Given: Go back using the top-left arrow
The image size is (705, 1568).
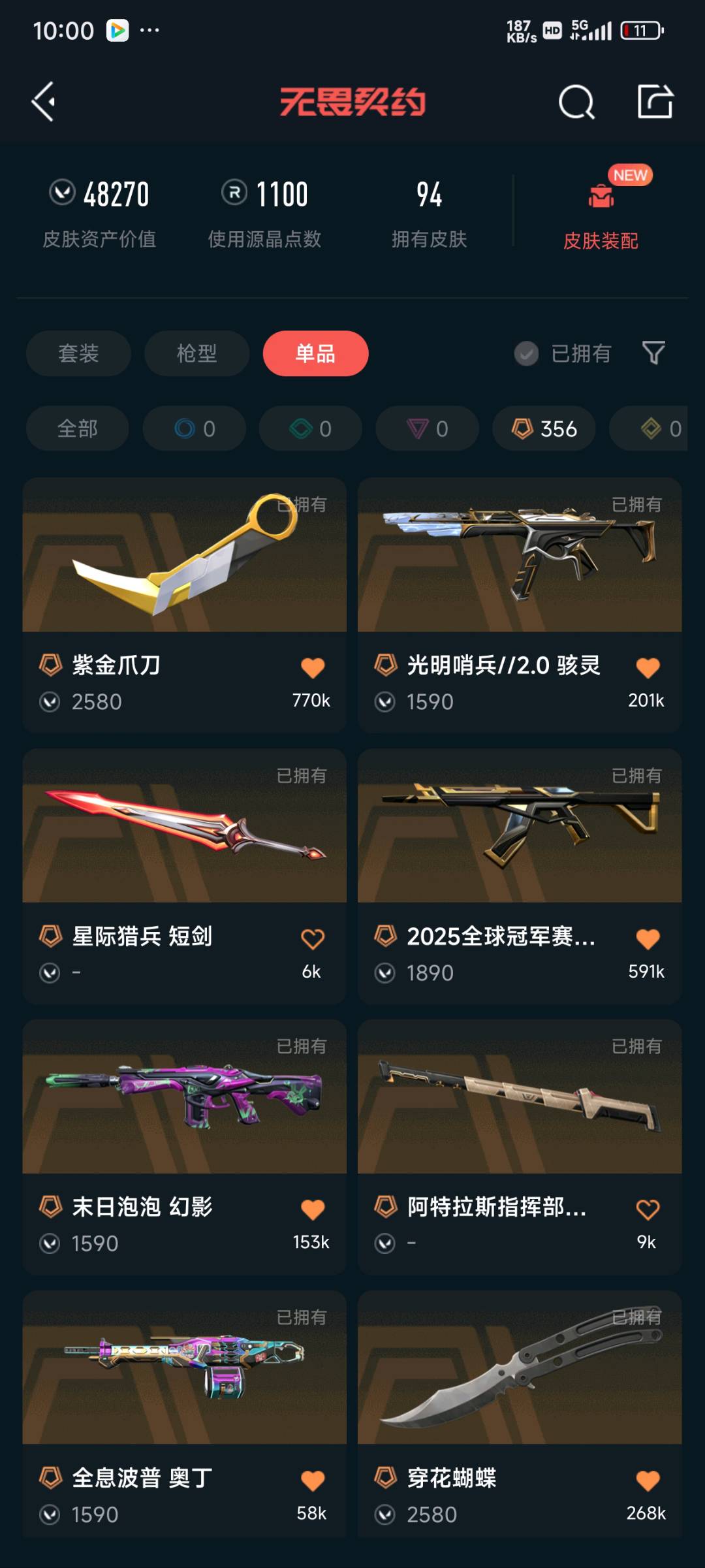Looking at the screenshot, I should pyautogui.click(x=43, y=102).
